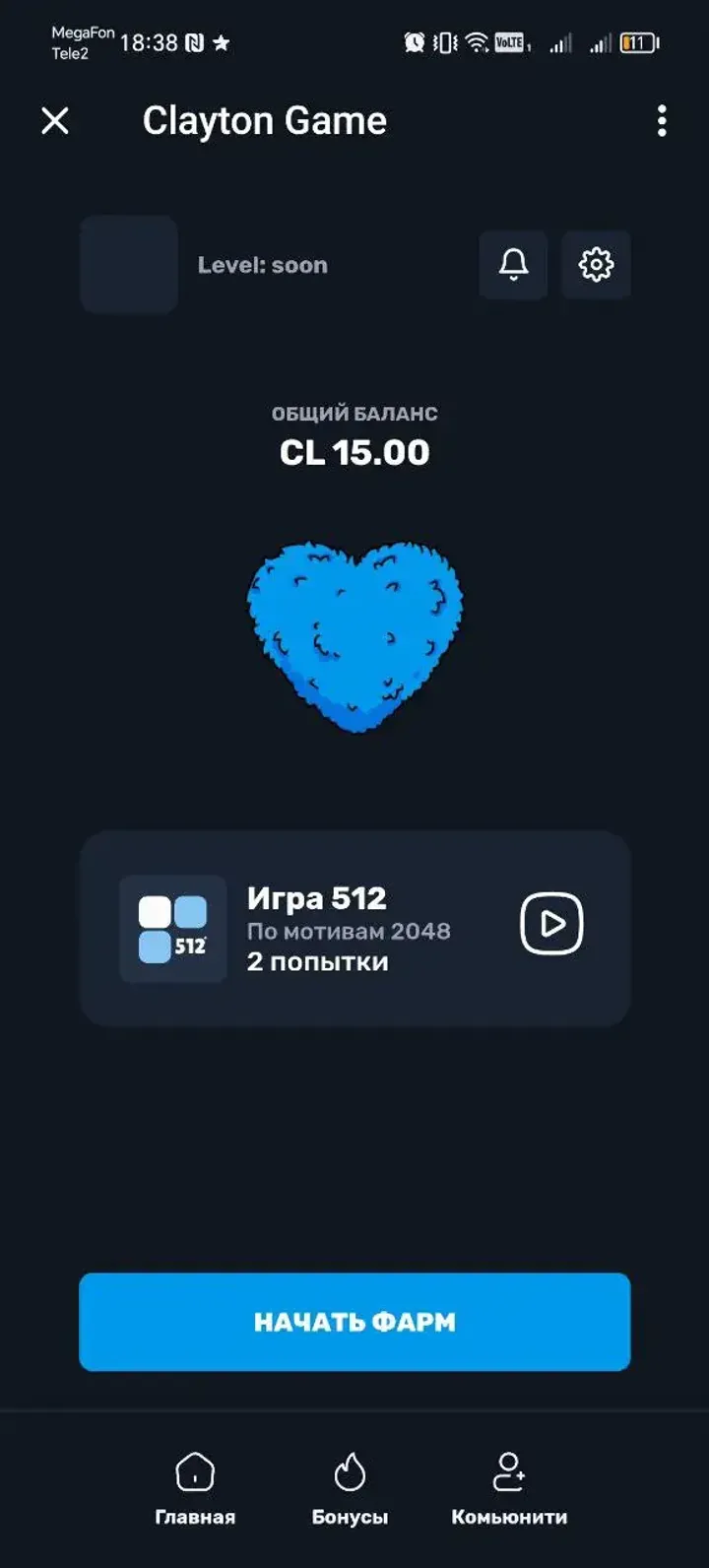
Task: Open the three-dot overflow menu
Action: point(662,120)
